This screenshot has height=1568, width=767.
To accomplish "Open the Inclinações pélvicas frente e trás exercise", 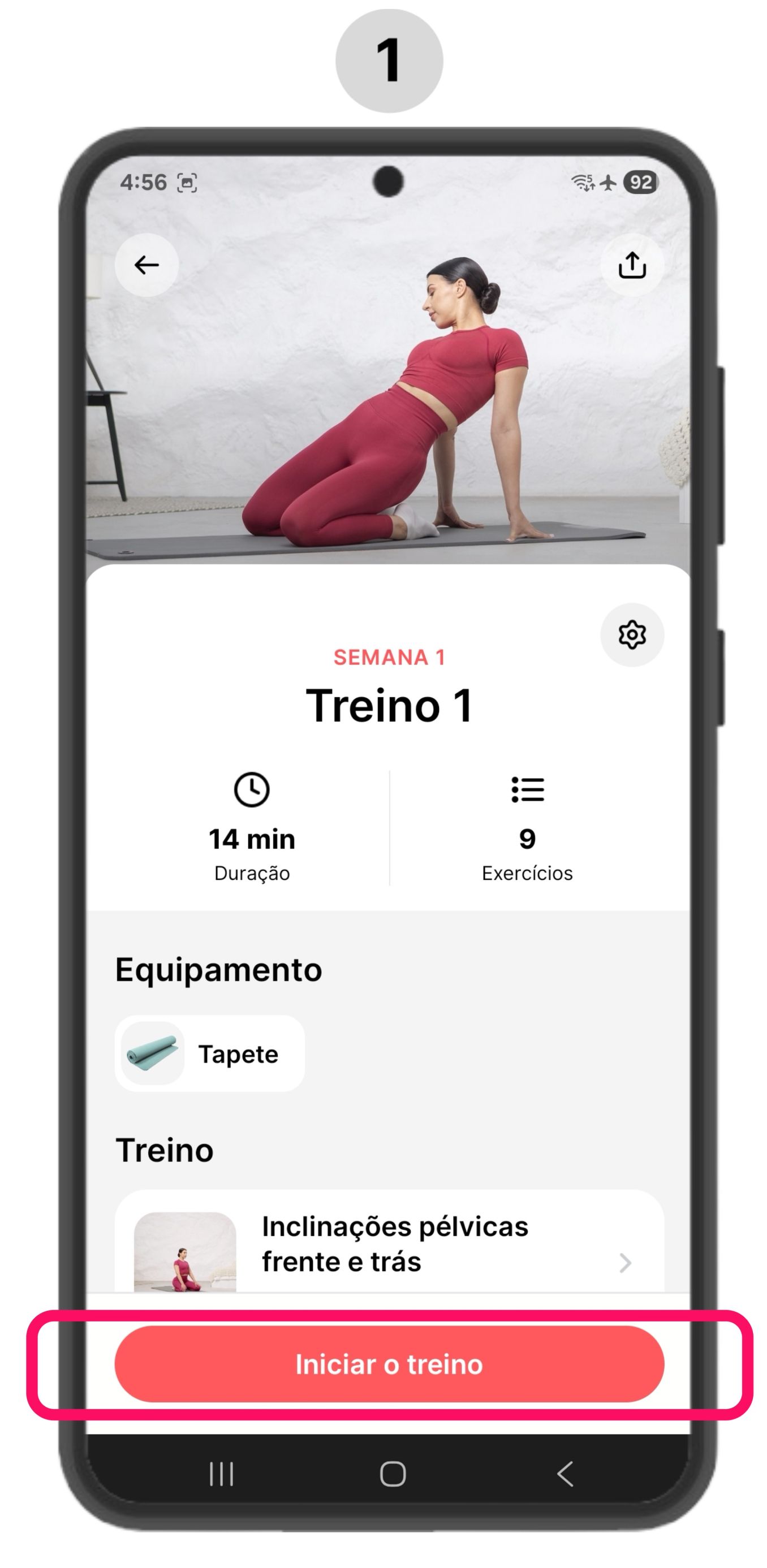I will (390, 1244).
